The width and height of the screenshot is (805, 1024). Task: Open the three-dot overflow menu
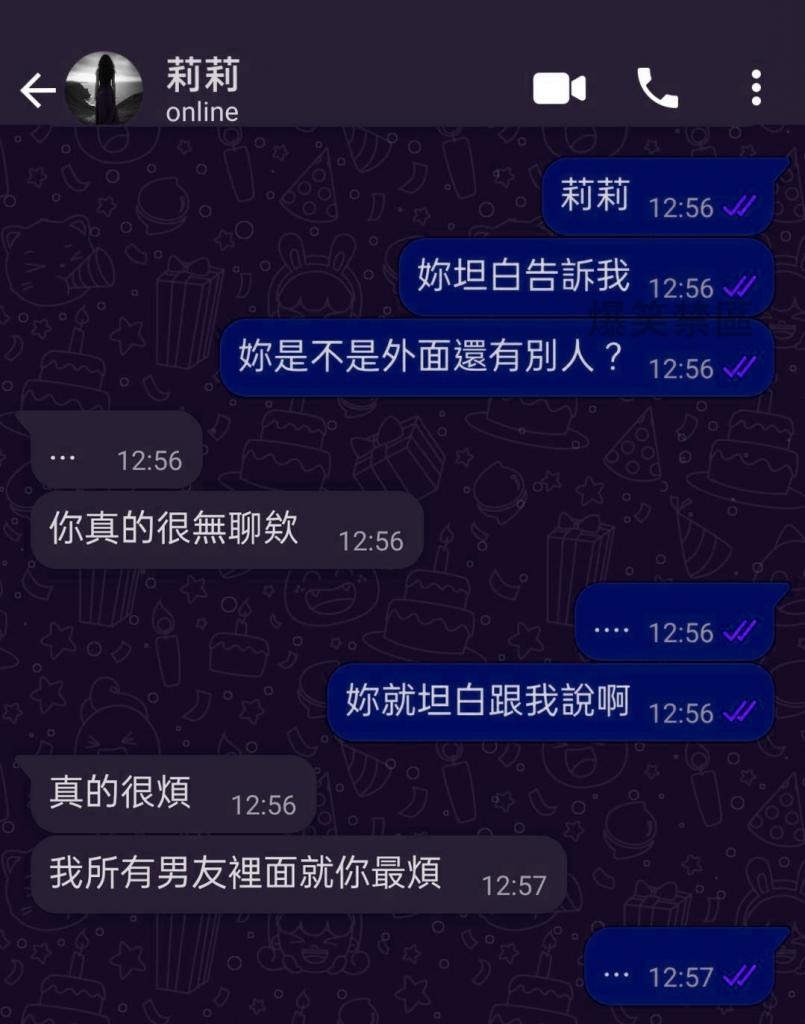pos(756,89)
